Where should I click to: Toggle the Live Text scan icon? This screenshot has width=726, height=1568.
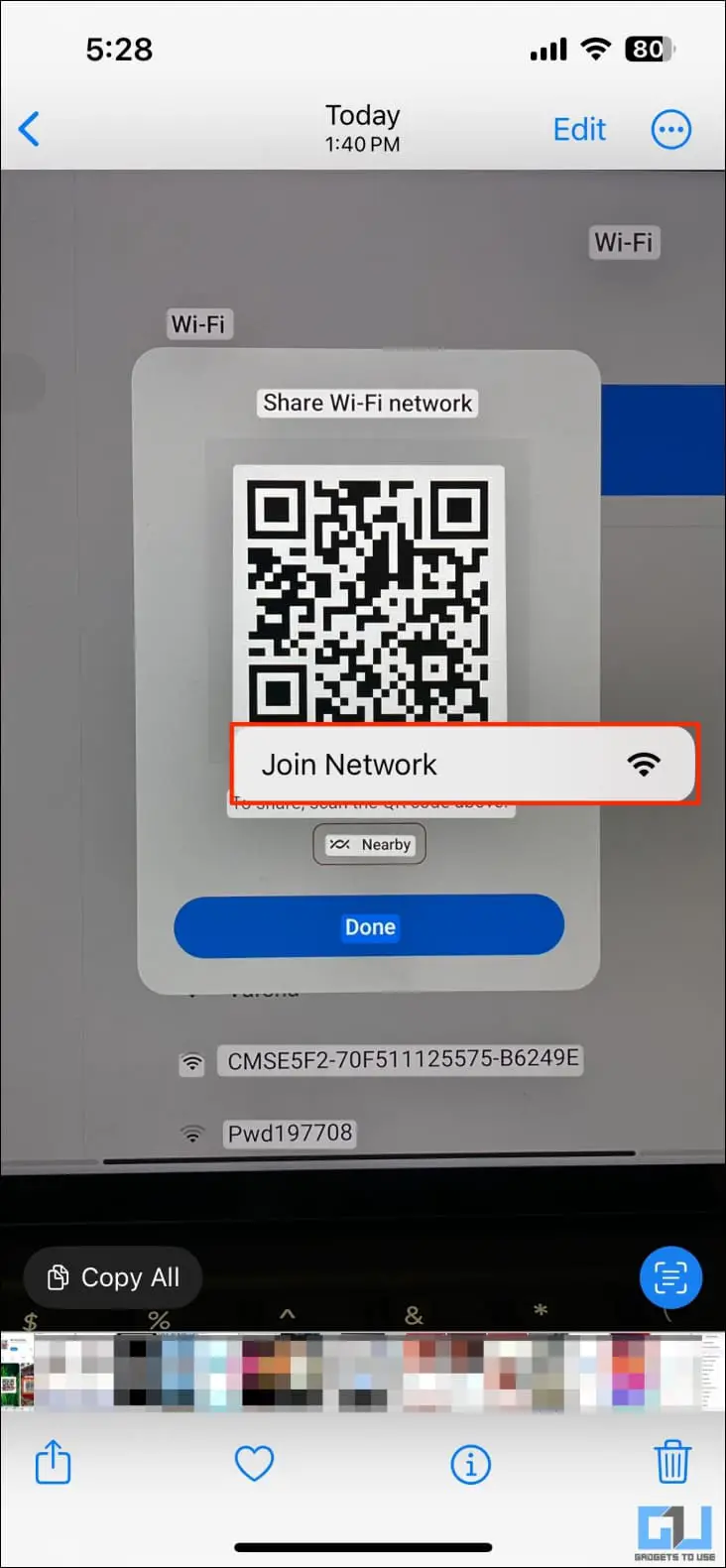tap(670, 1277)
